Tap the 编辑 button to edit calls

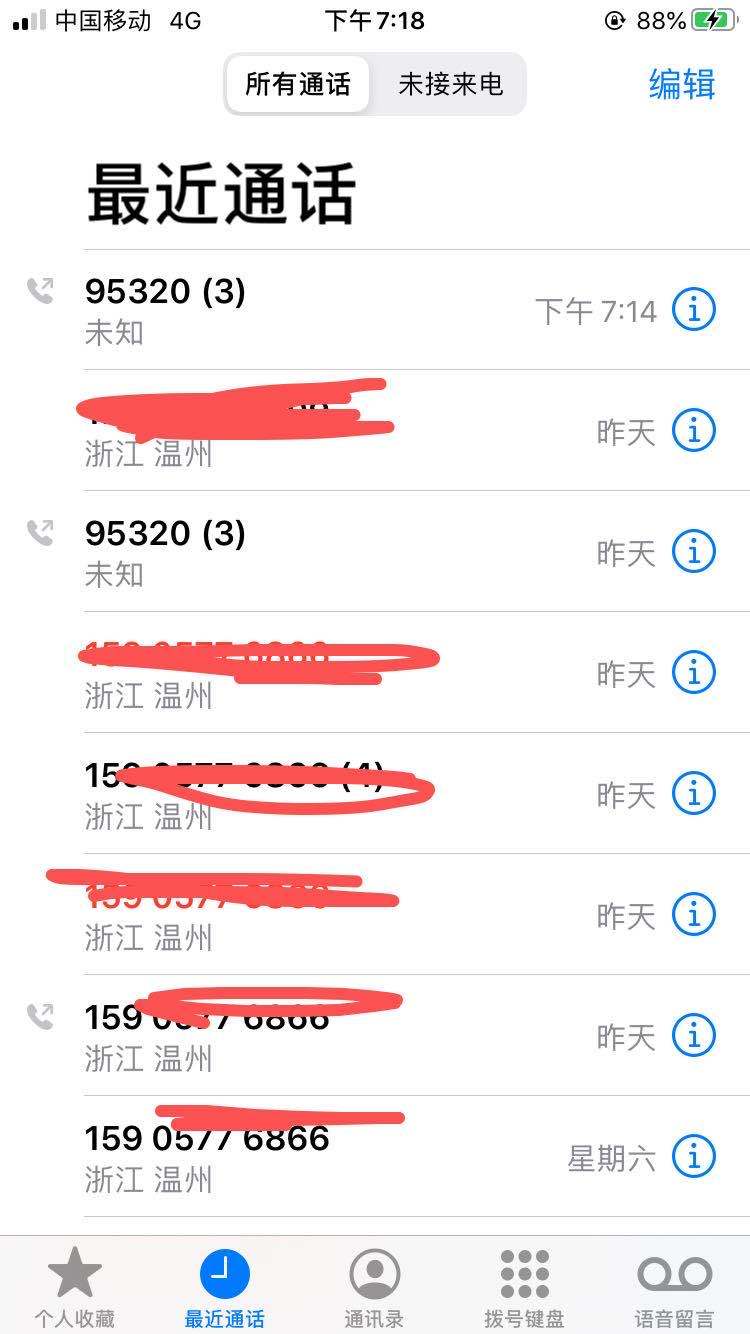click(683, 86)
